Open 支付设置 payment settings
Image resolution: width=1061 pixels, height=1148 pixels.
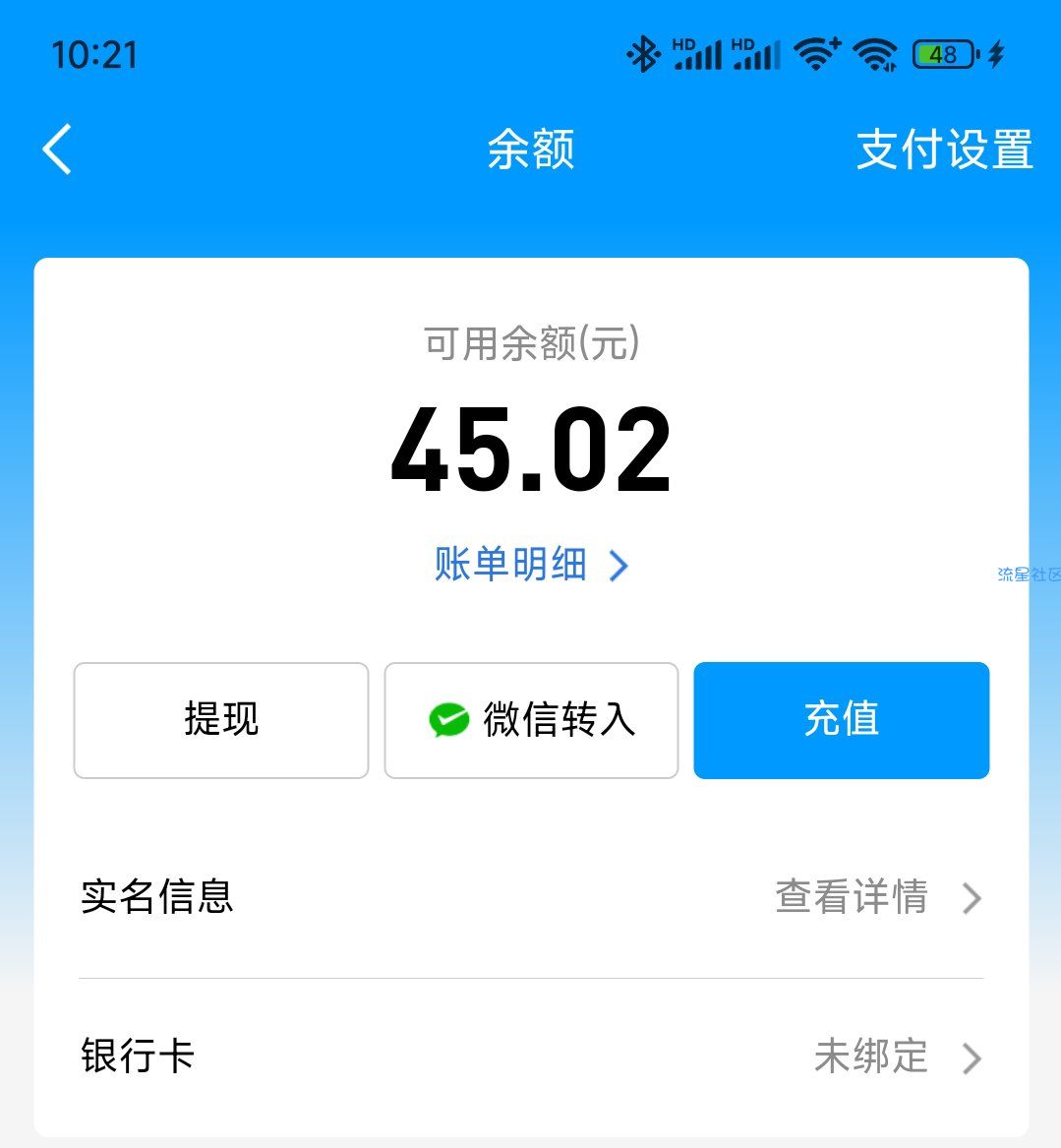tap(944, 150)
